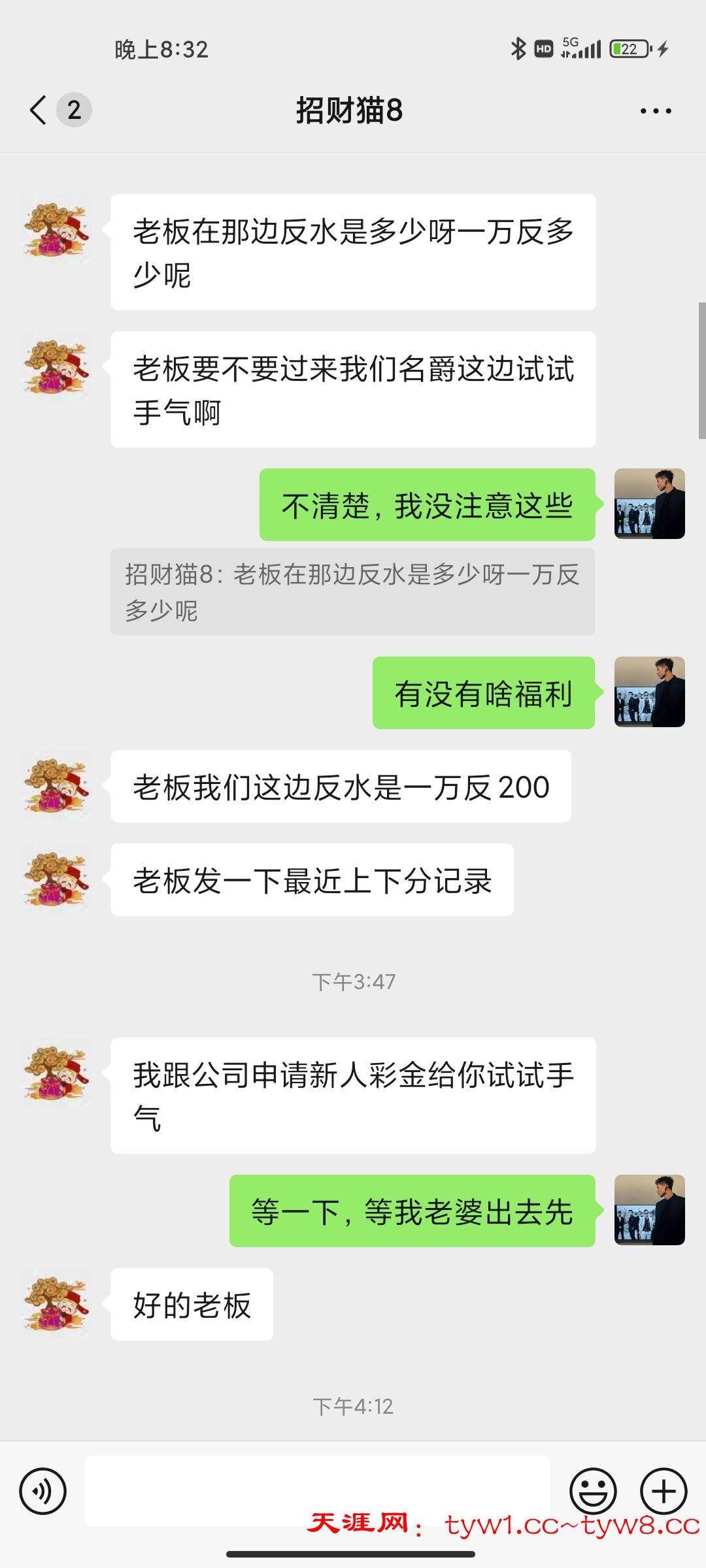This screenshot has width=706, height=1568.
Task: Tap the Bluetooth icon in the status bar
Action: pos(518,48)
